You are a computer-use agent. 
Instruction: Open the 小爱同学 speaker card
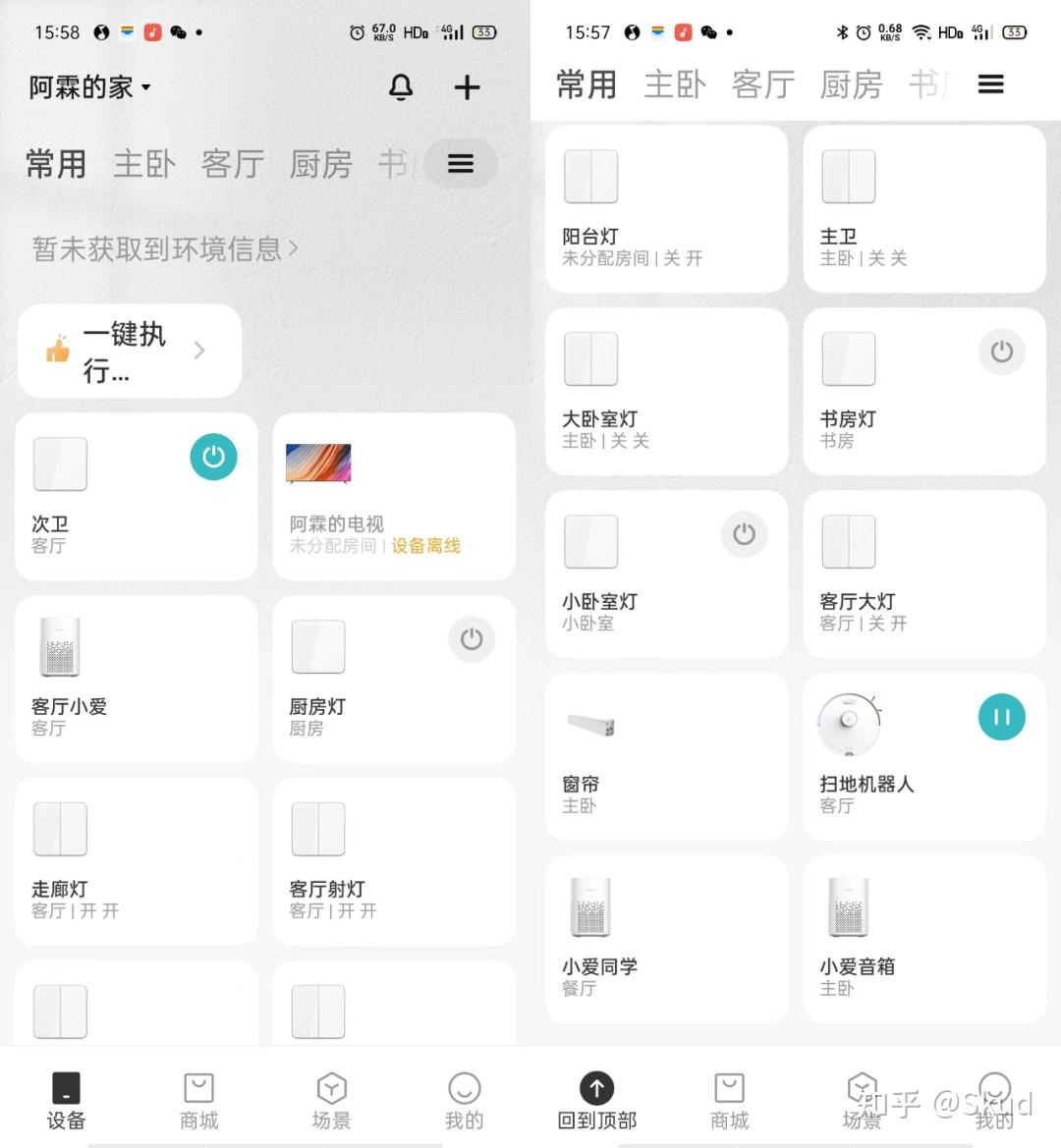666,939
